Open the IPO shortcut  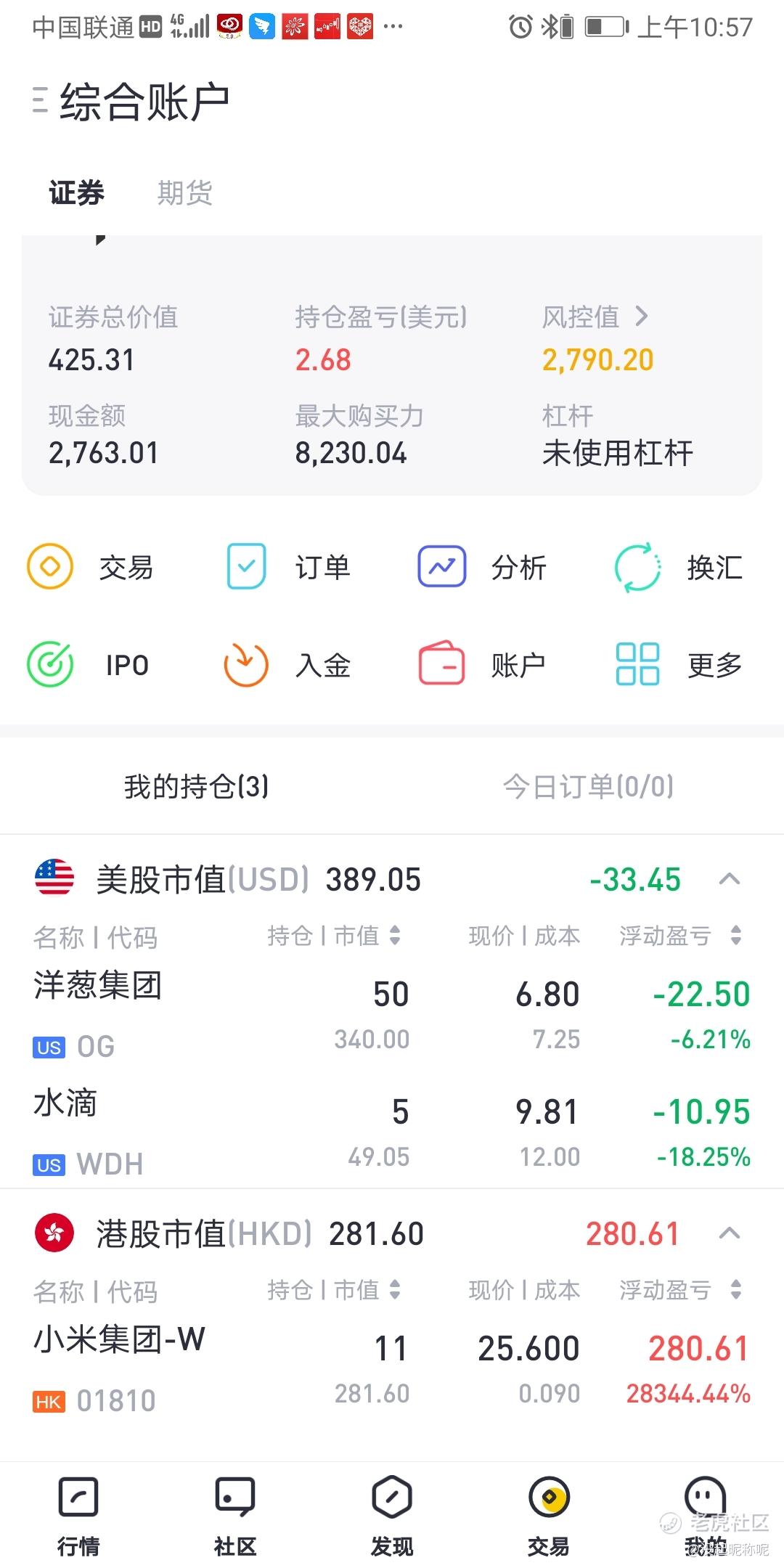pos(91,664)
